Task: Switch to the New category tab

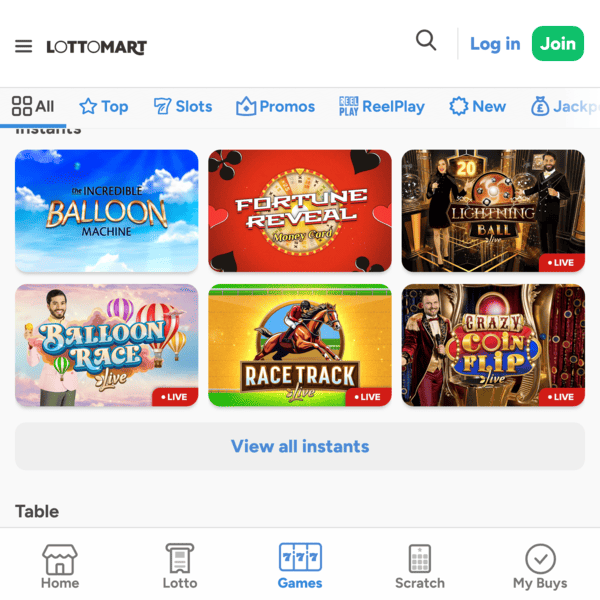Action: pyautogui.click(x=477, y=106)
